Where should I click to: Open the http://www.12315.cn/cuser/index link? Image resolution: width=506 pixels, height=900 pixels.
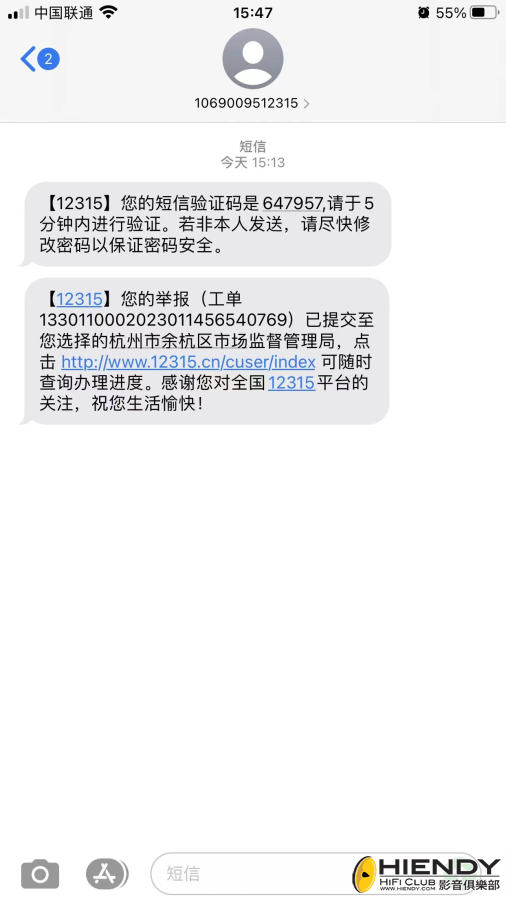coord(188,362)
